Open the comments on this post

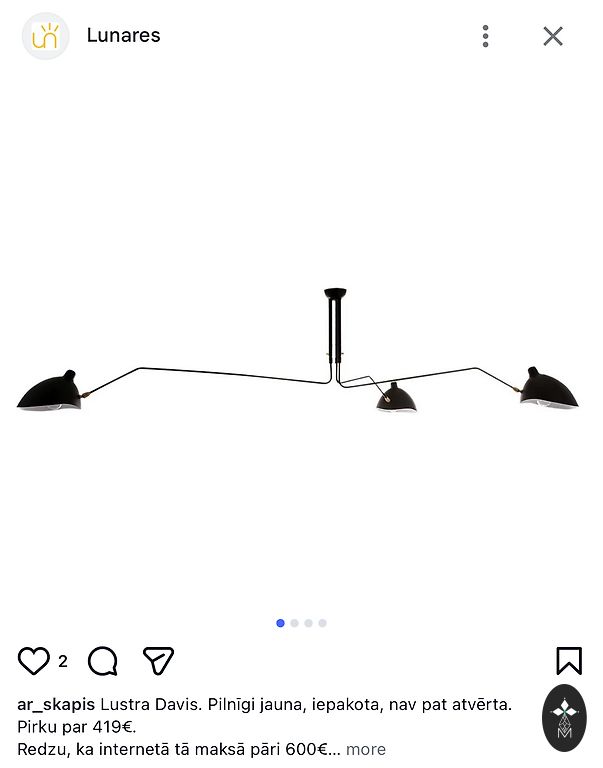pyautogui.click(x=103, y=661)
